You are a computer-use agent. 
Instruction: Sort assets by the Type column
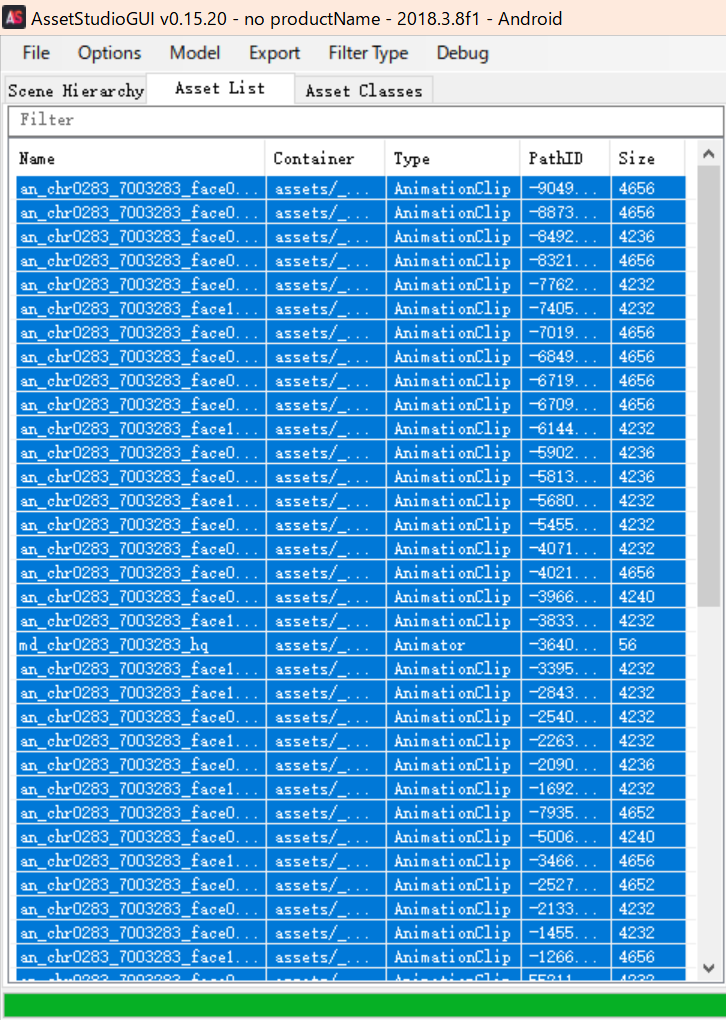[x=453, y=158]
